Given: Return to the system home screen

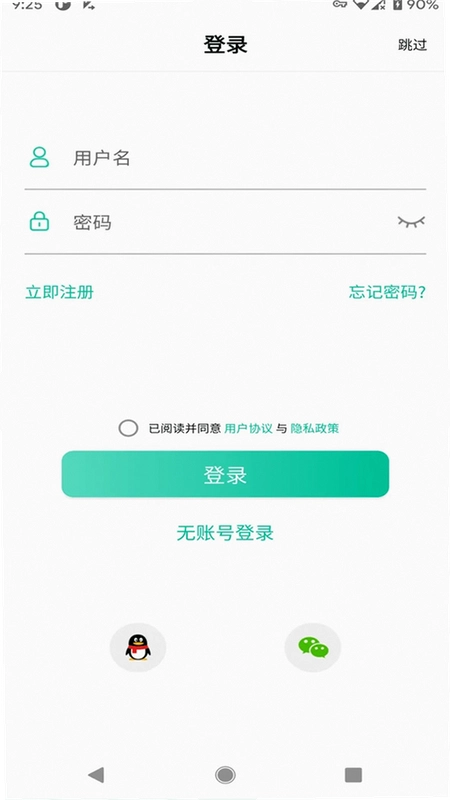Looking at the screenshot, I should 225,775.
